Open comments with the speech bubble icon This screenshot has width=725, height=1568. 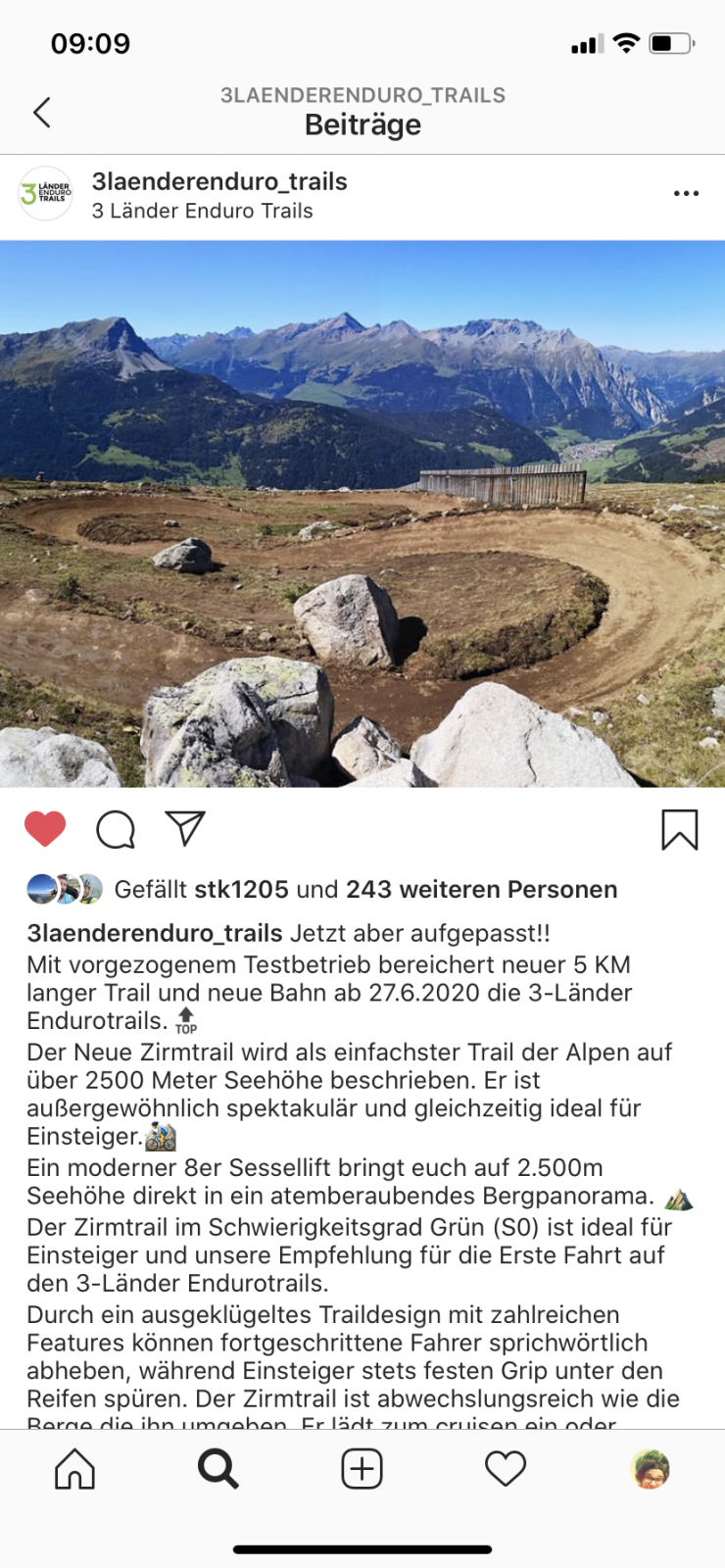click(116, 829)
